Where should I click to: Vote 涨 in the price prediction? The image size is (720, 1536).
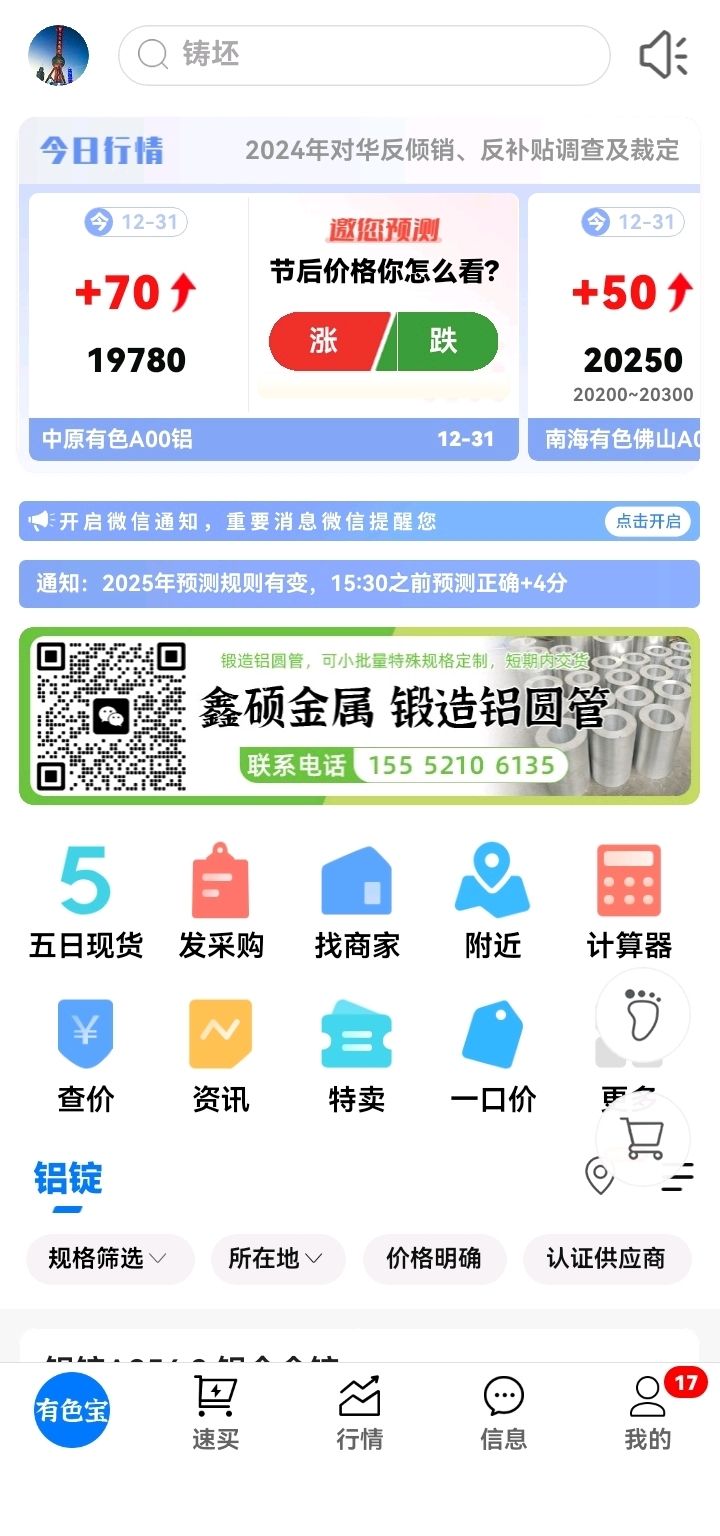pyautogui.click(x=330, y=341)
